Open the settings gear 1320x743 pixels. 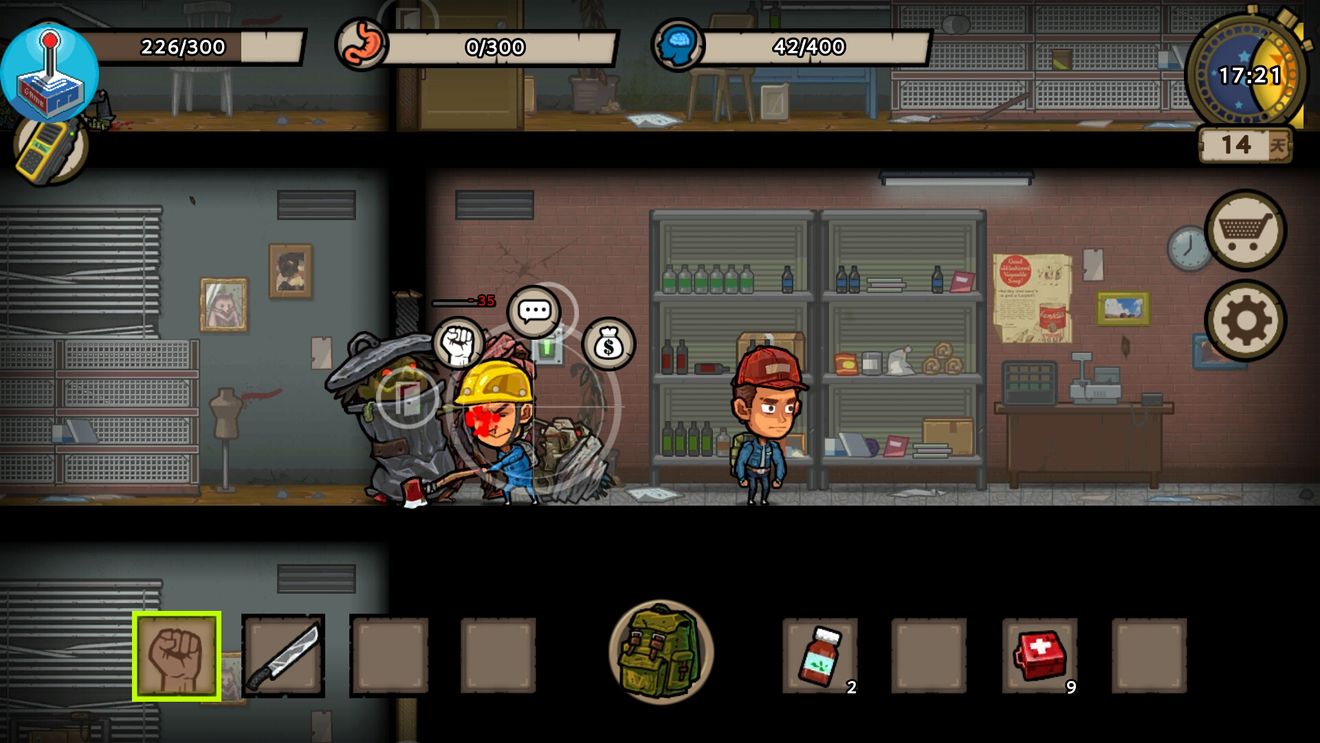pos(1245,321)
